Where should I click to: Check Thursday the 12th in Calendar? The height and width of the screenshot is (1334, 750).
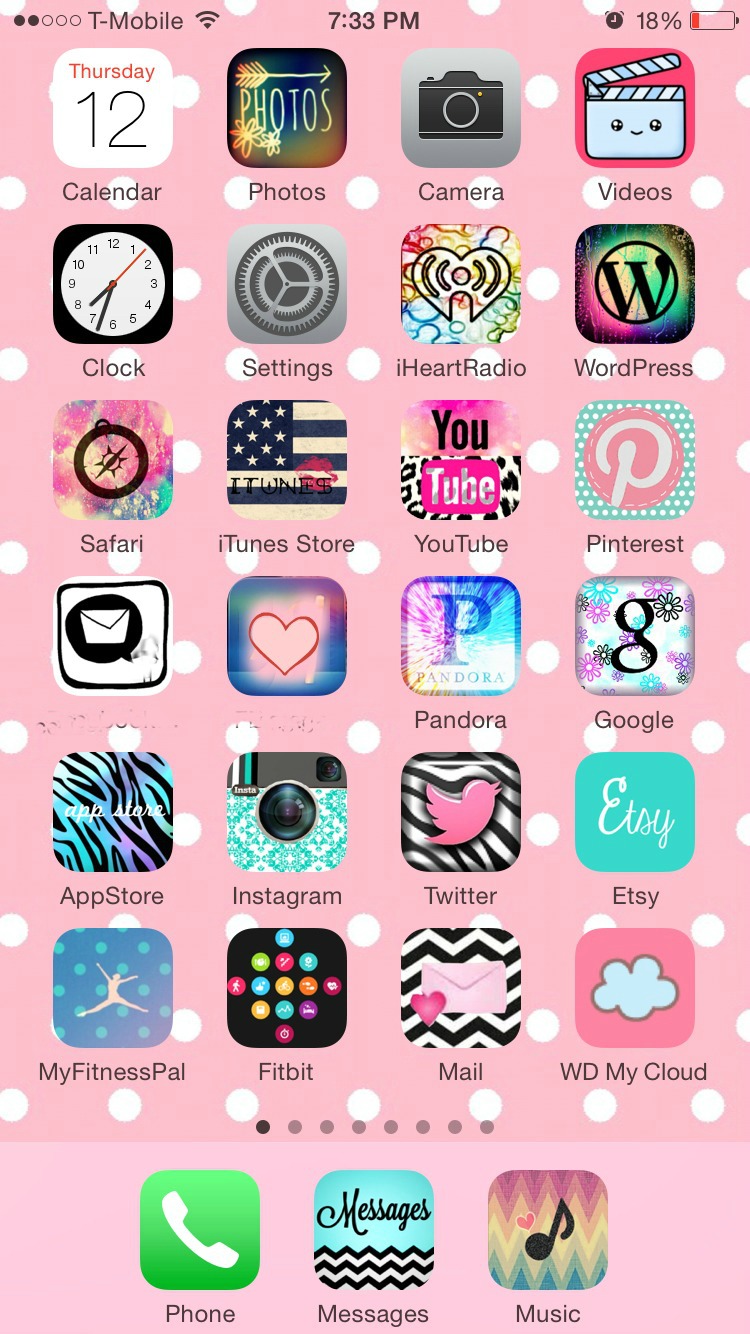click(x=112, y=108)
